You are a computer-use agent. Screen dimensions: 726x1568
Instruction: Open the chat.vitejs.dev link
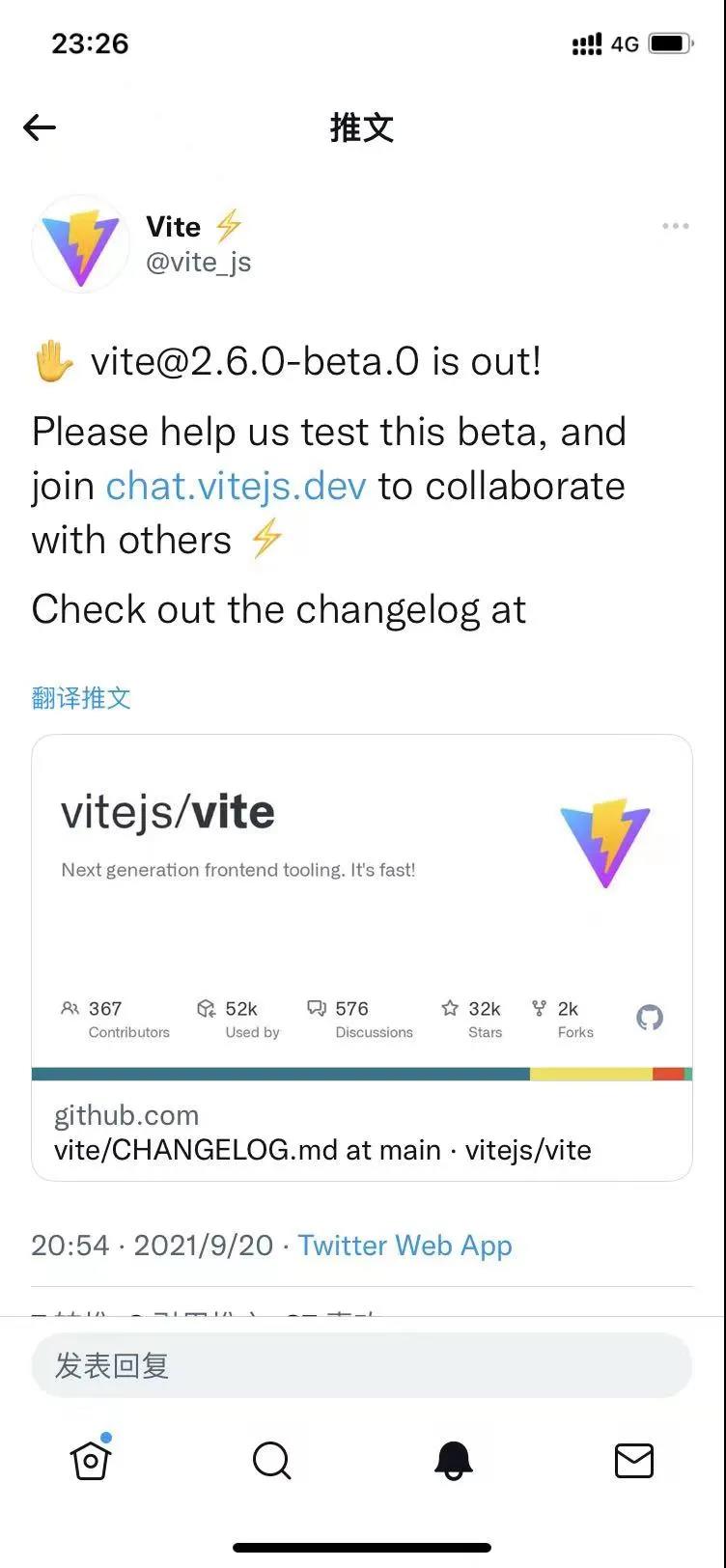pos(236,486)
